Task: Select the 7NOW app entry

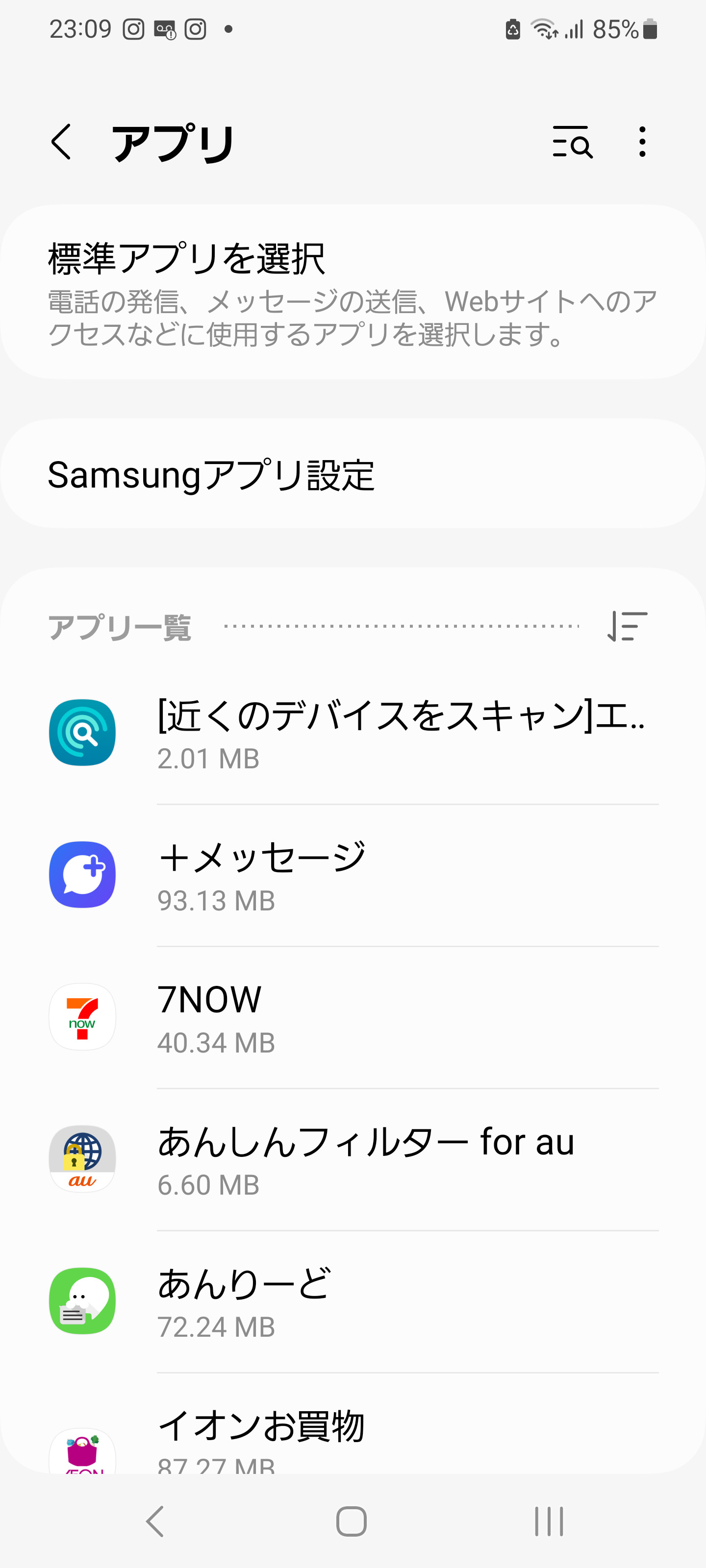Action: click(353, 1017)
